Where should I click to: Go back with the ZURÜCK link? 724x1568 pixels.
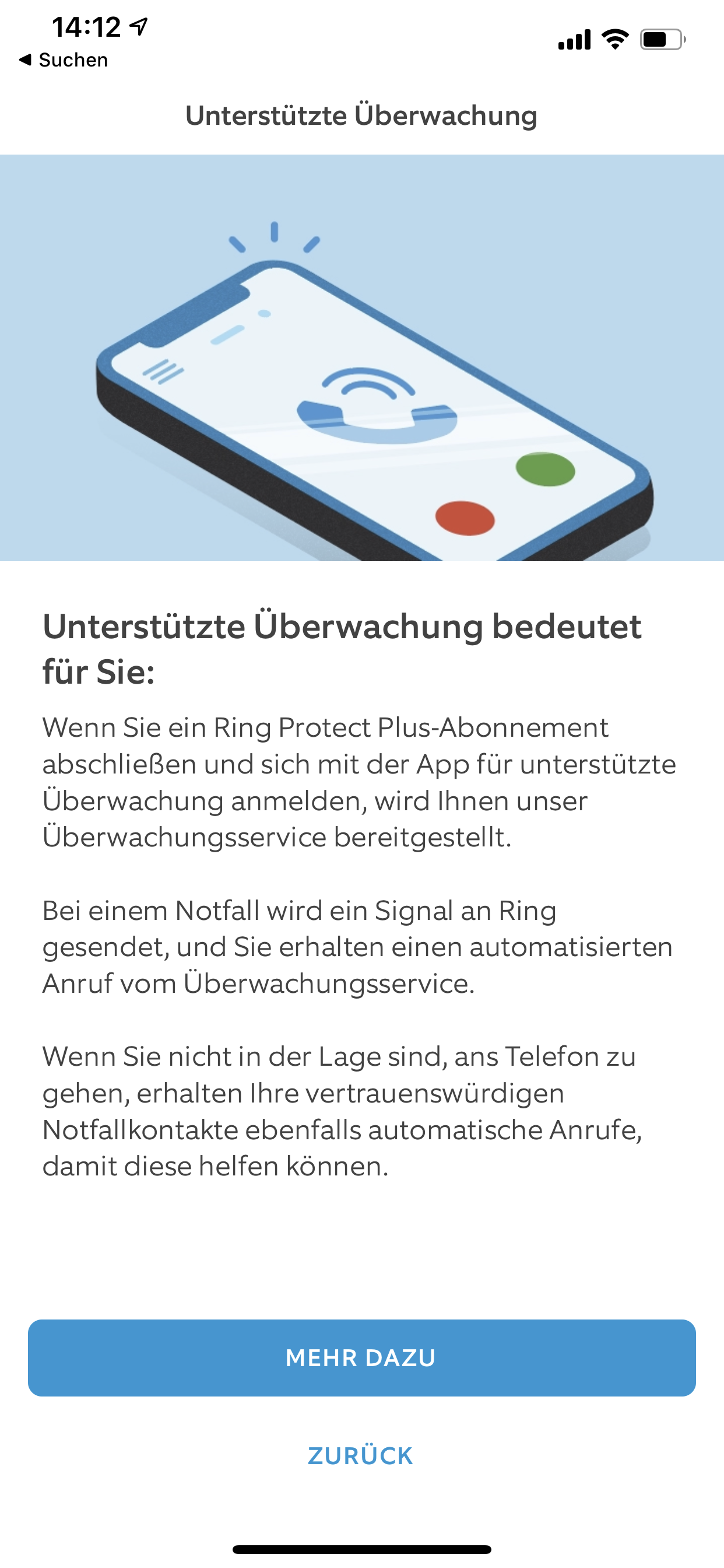360,1455
